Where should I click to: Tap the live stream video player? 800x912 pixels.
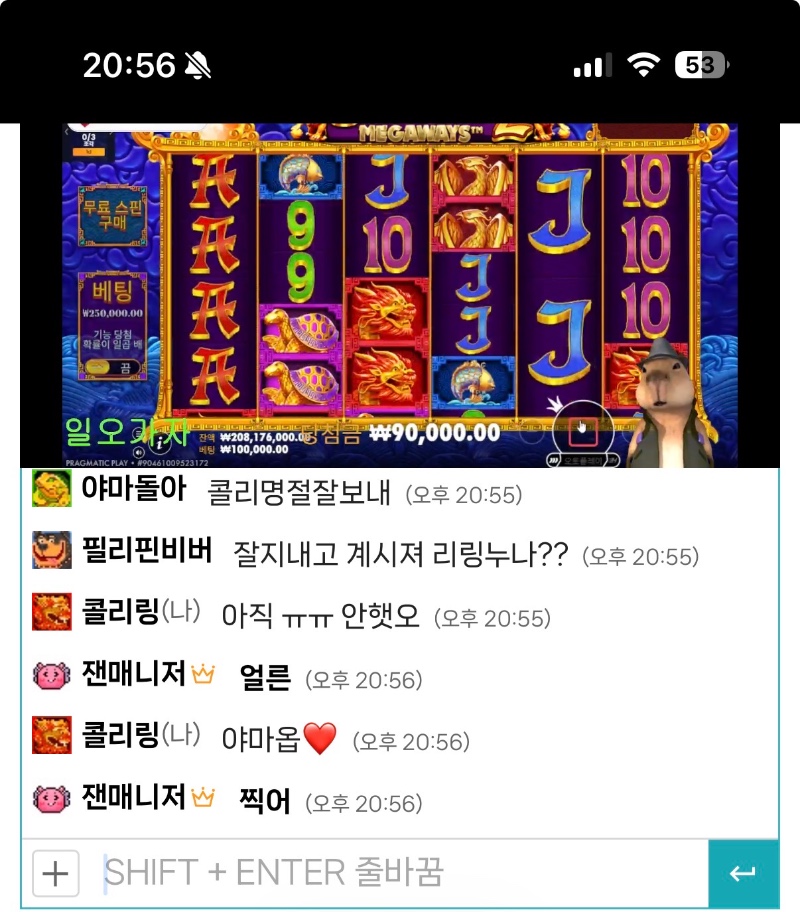(x=400, y=295)
